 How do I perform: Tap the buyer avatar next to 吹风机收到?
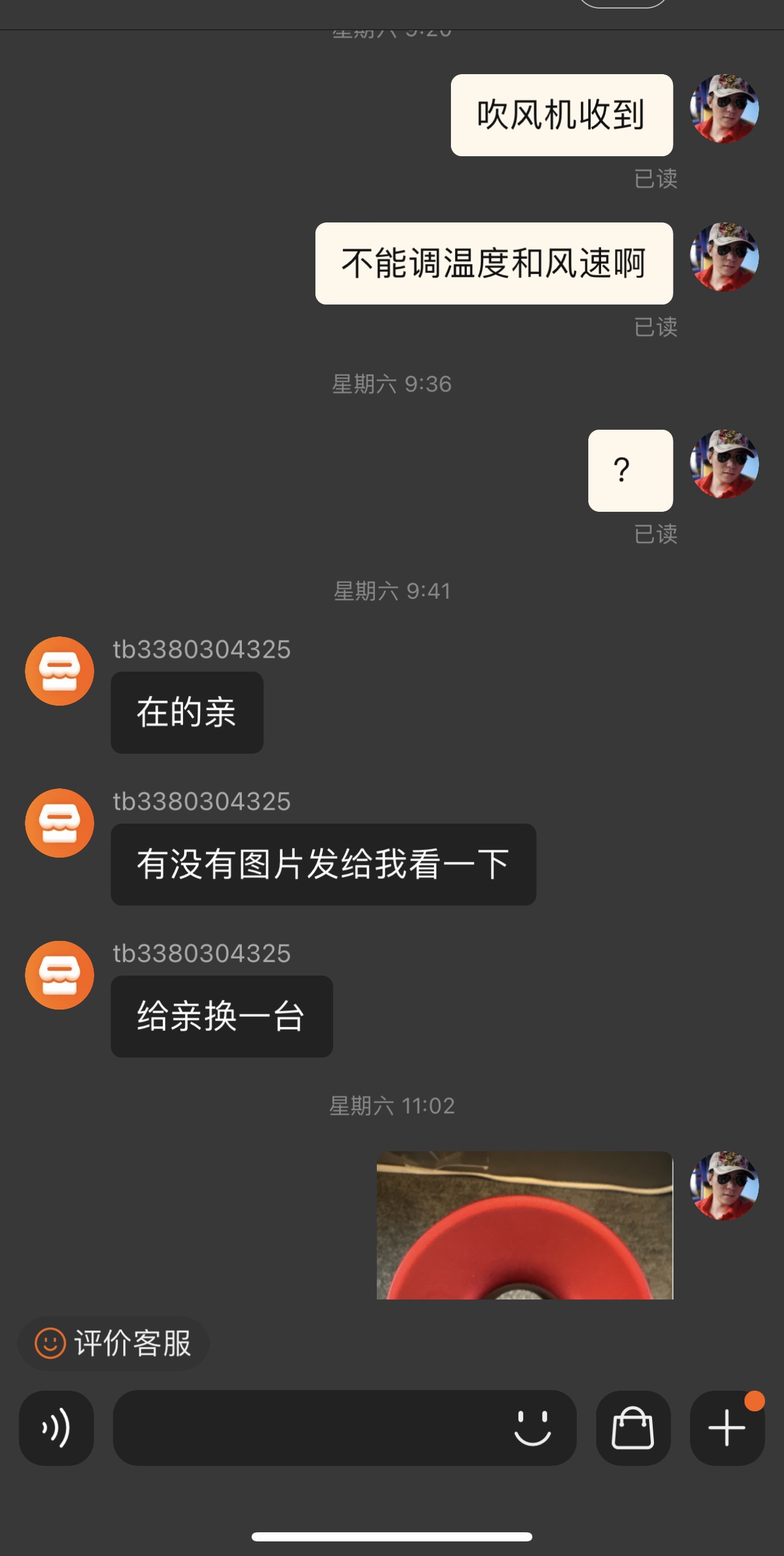coord(725,108)
